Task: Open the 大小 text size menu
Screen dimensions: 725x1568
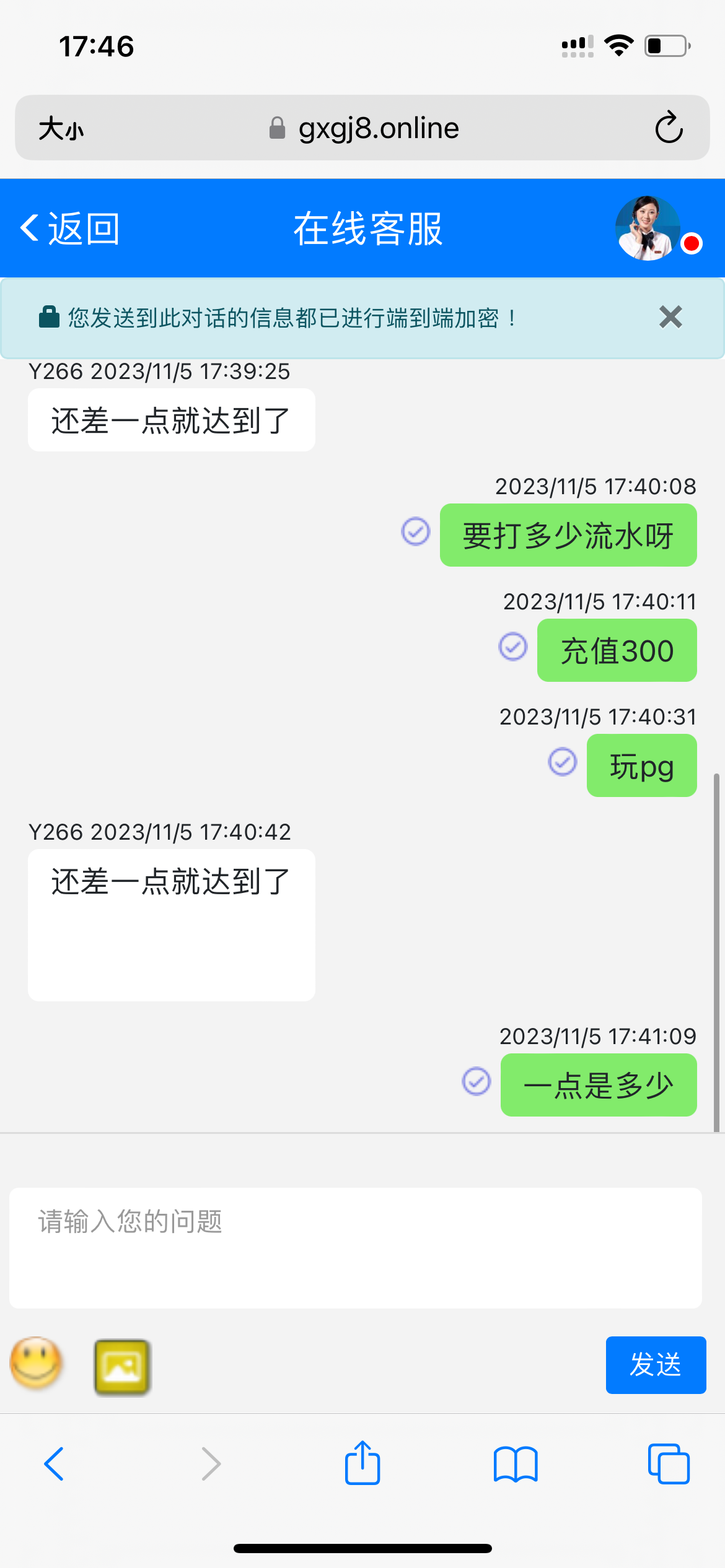Action: 61,129
